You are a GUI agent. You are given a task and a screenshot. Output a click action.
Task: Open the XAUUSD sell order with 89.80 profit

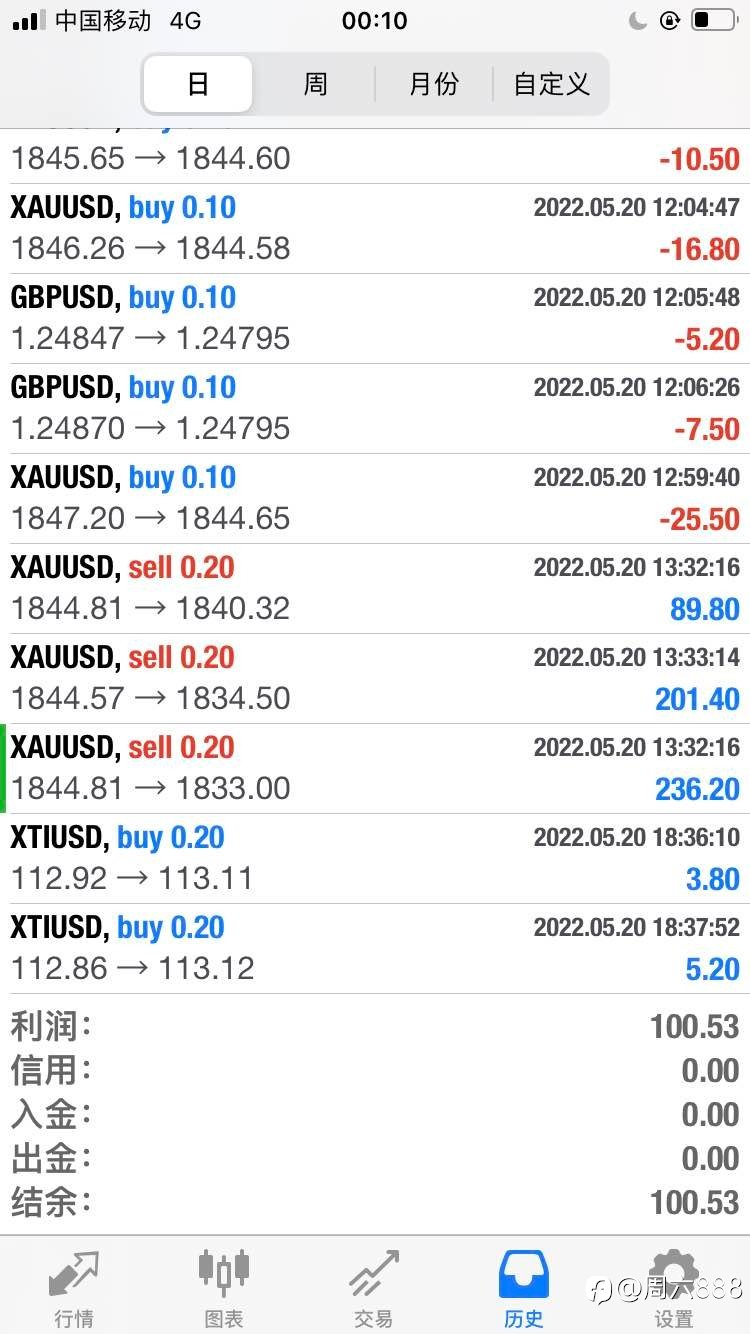(375, 589)
